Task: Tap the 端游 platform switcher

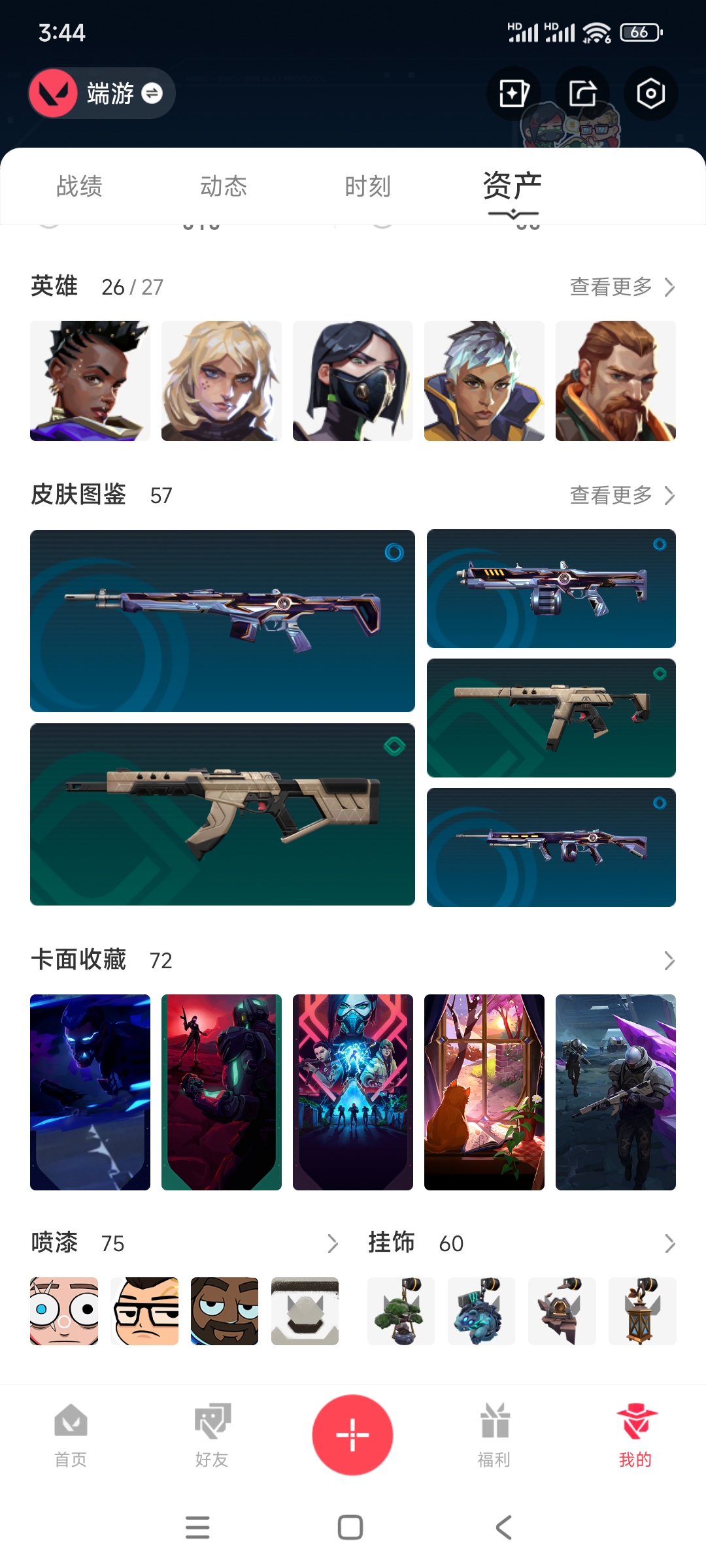Action: (x=101, y=93)
